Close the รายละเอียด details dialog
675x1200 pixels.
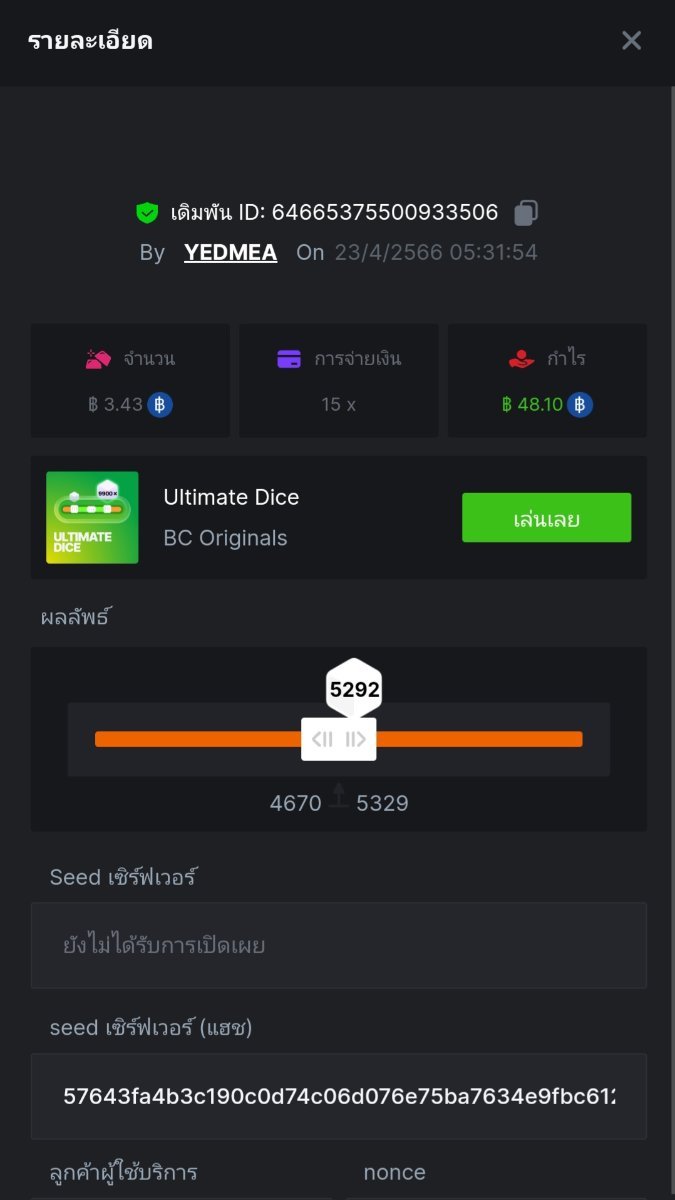click(x=631, y=40)
